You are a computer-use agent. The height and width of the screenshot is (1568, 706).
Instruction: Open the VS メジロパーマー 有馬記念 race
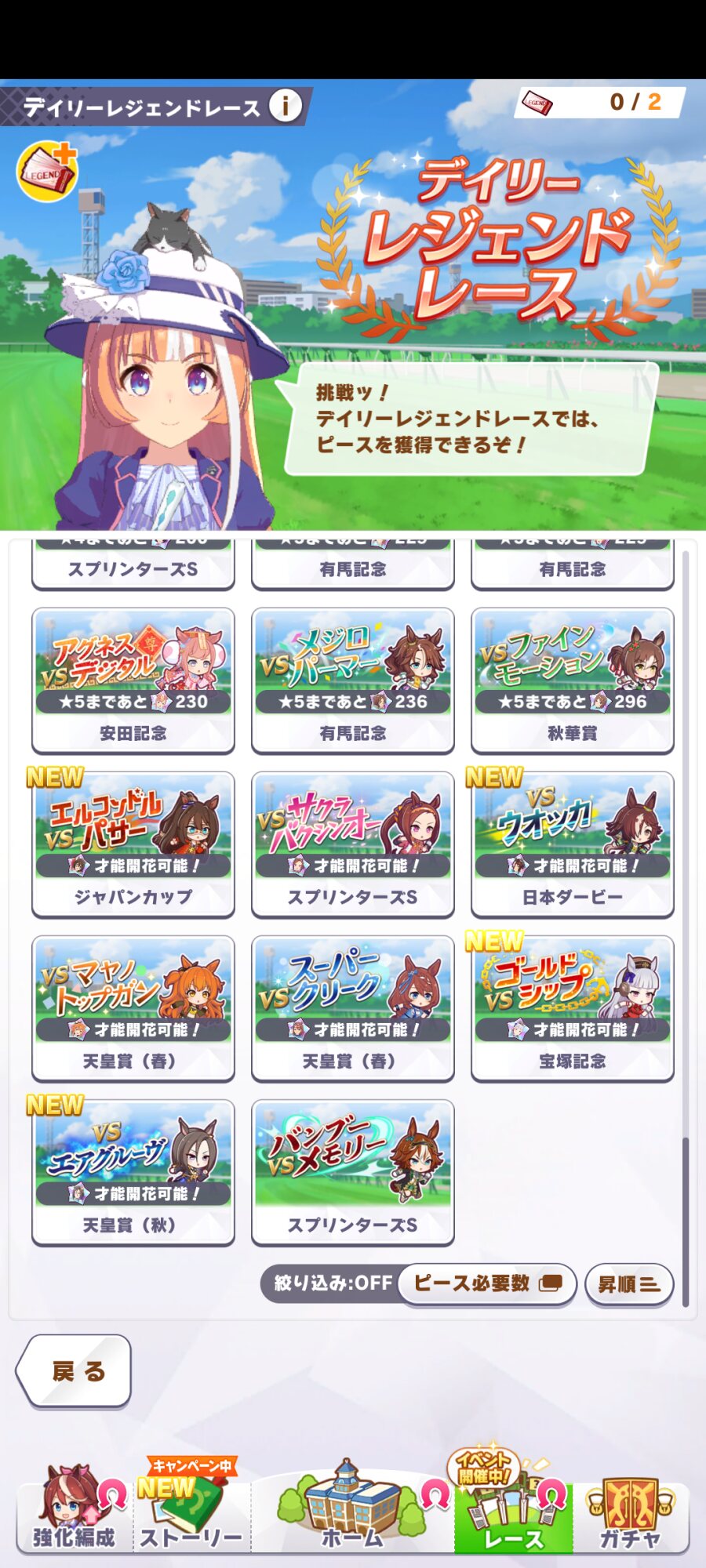tap(353, 681)
